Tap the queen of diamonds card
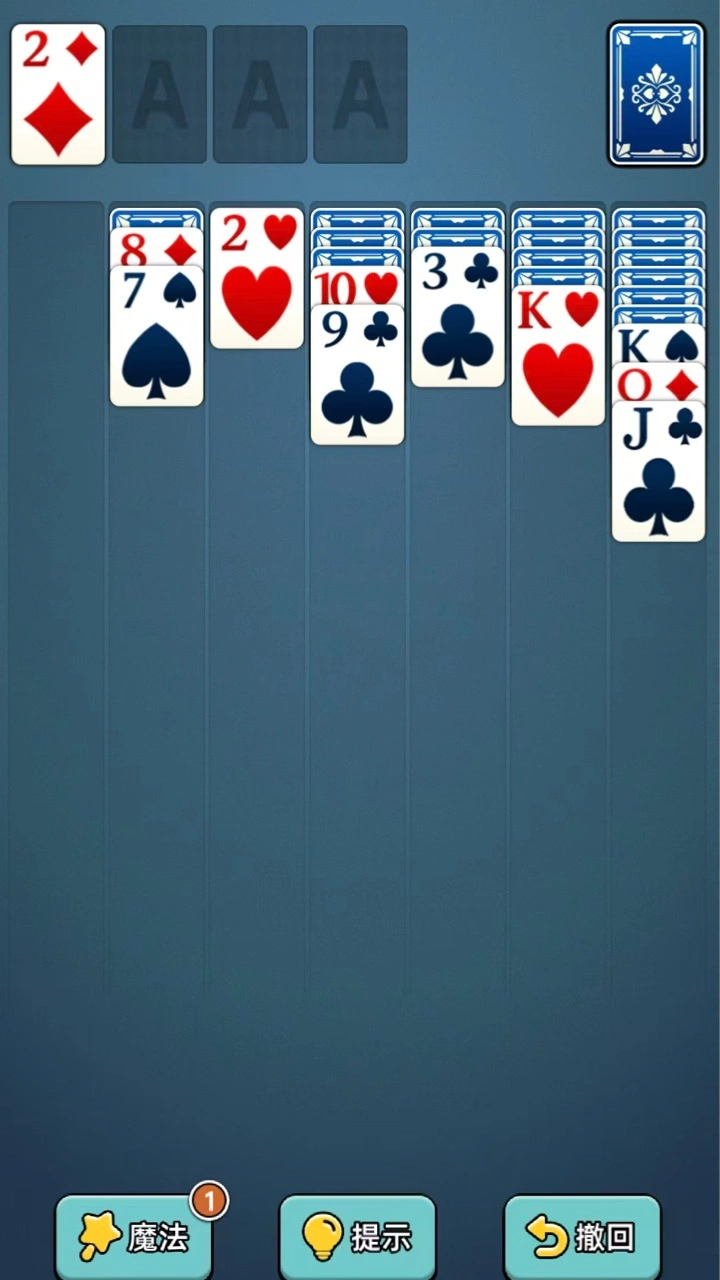720x1280 pixels. [x=658, y=383]
